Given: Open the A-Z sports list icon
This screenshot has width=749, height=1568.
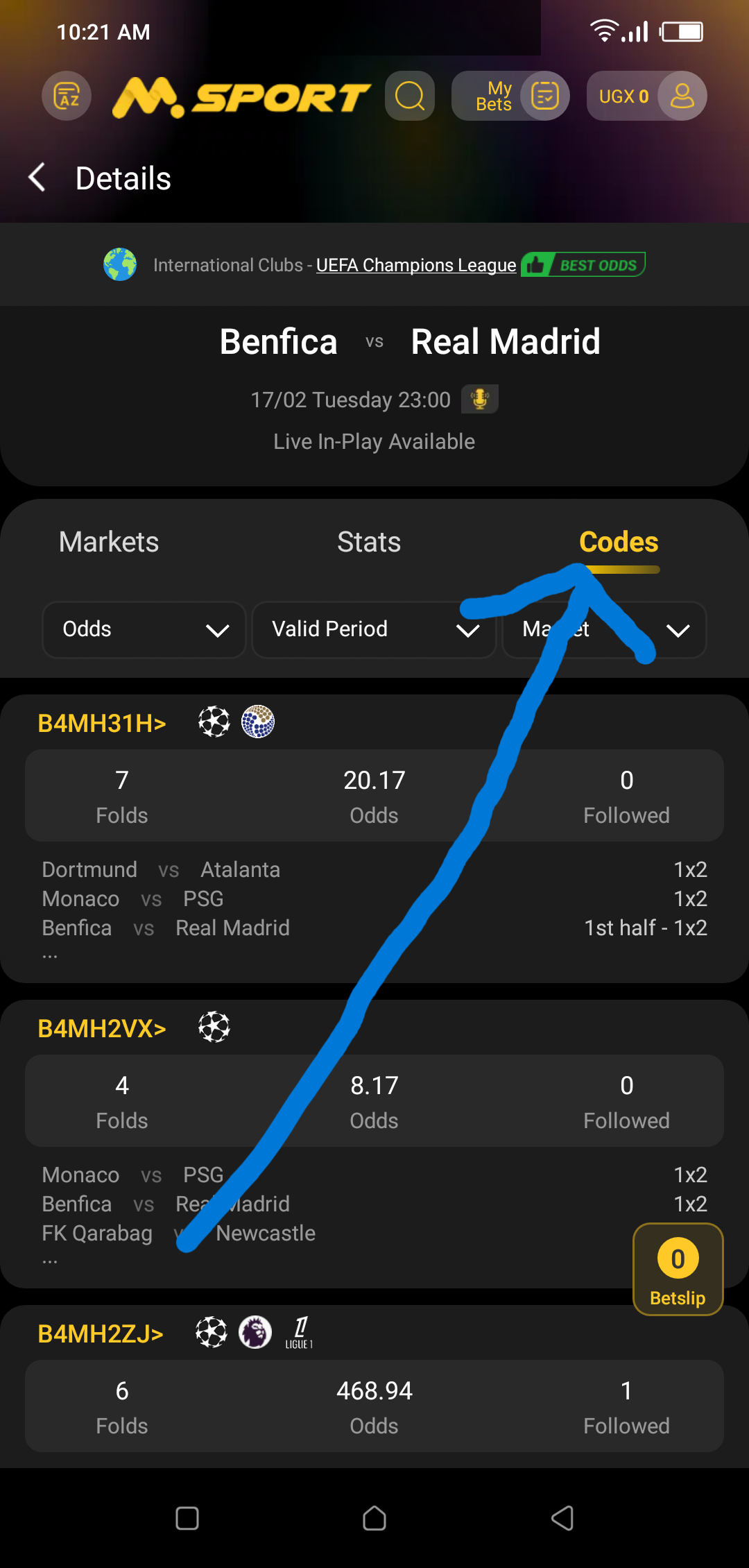Looking at the screenshot, I should (x=67, y=96).
